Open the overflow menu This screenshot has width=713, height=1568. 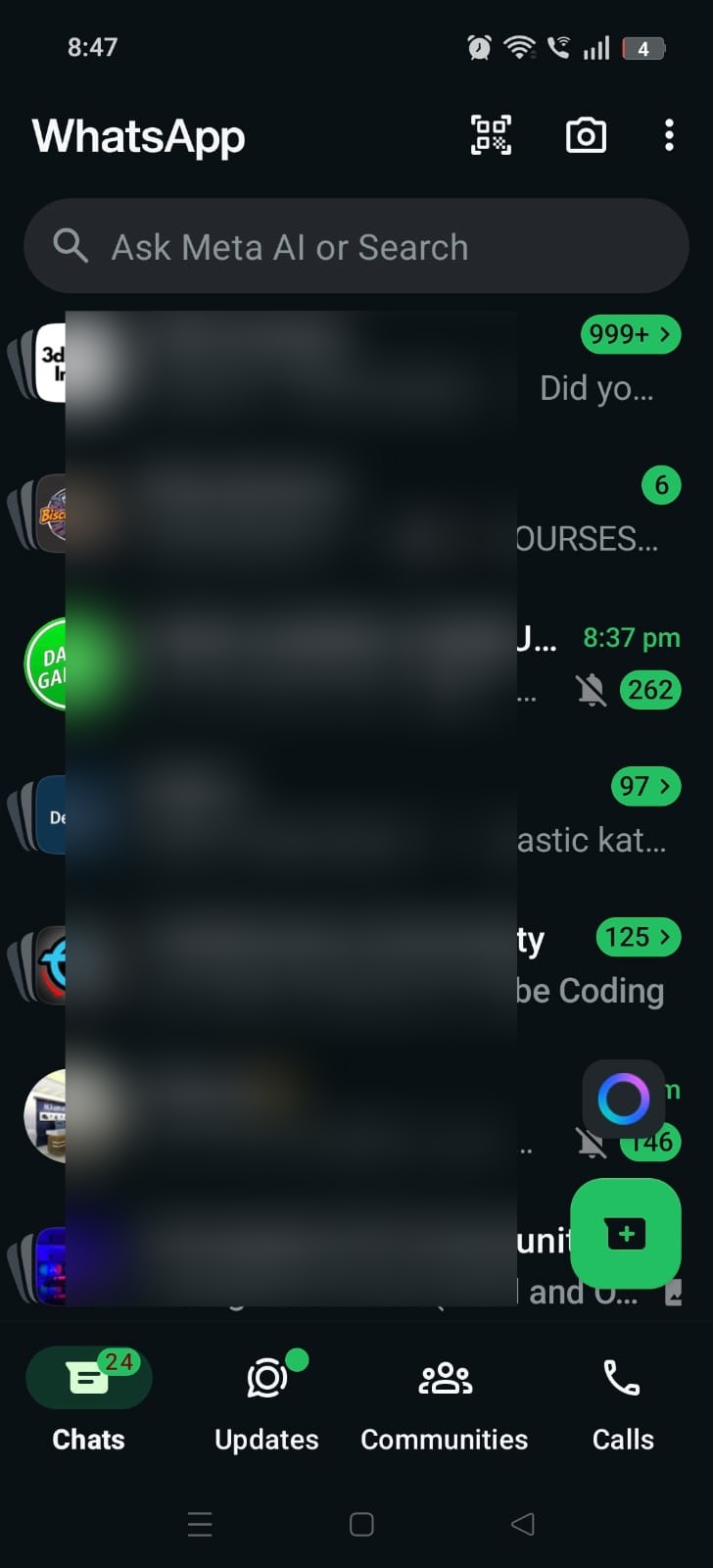click(669, 135)
